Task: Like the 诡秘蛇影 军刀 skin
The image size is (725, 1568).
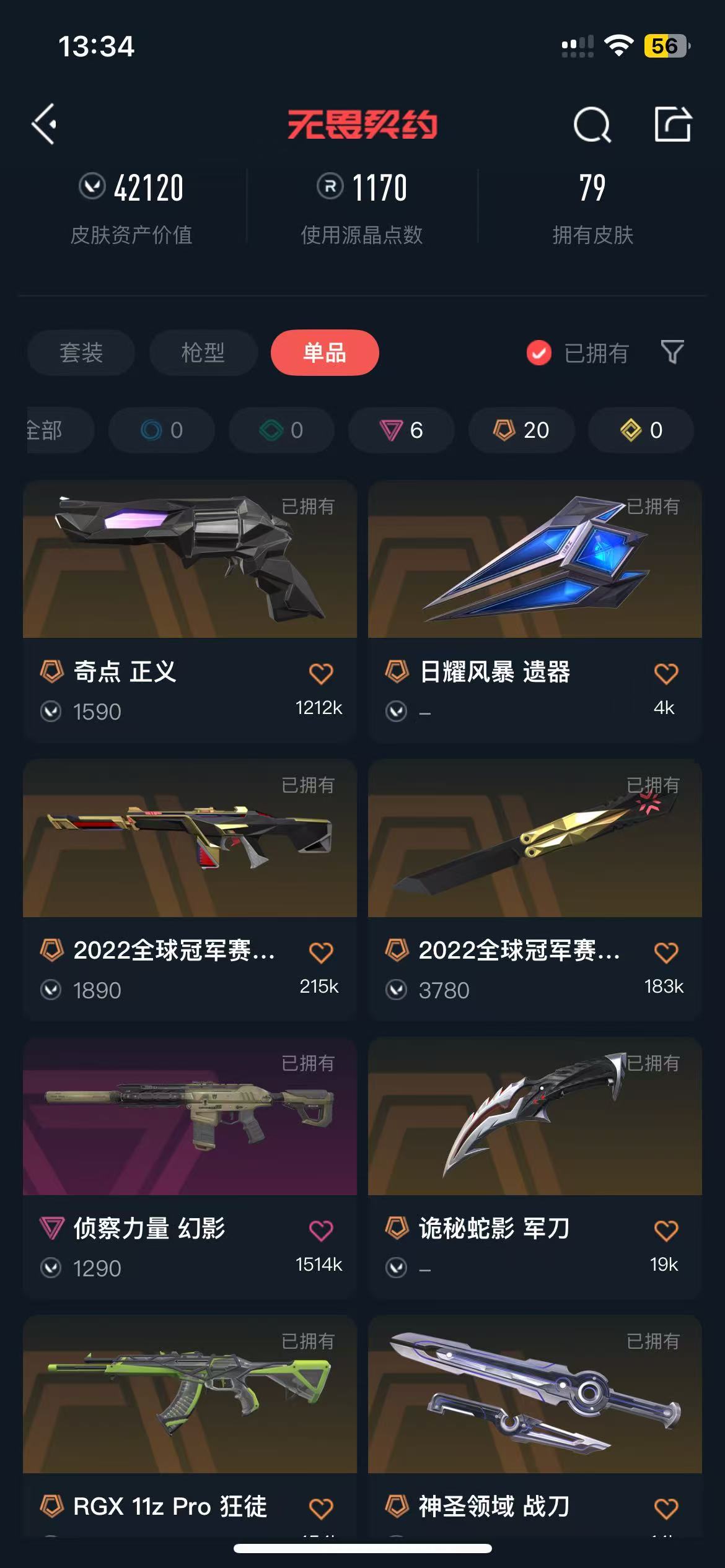Action: pyautogui.click(x=666, y=1230)
